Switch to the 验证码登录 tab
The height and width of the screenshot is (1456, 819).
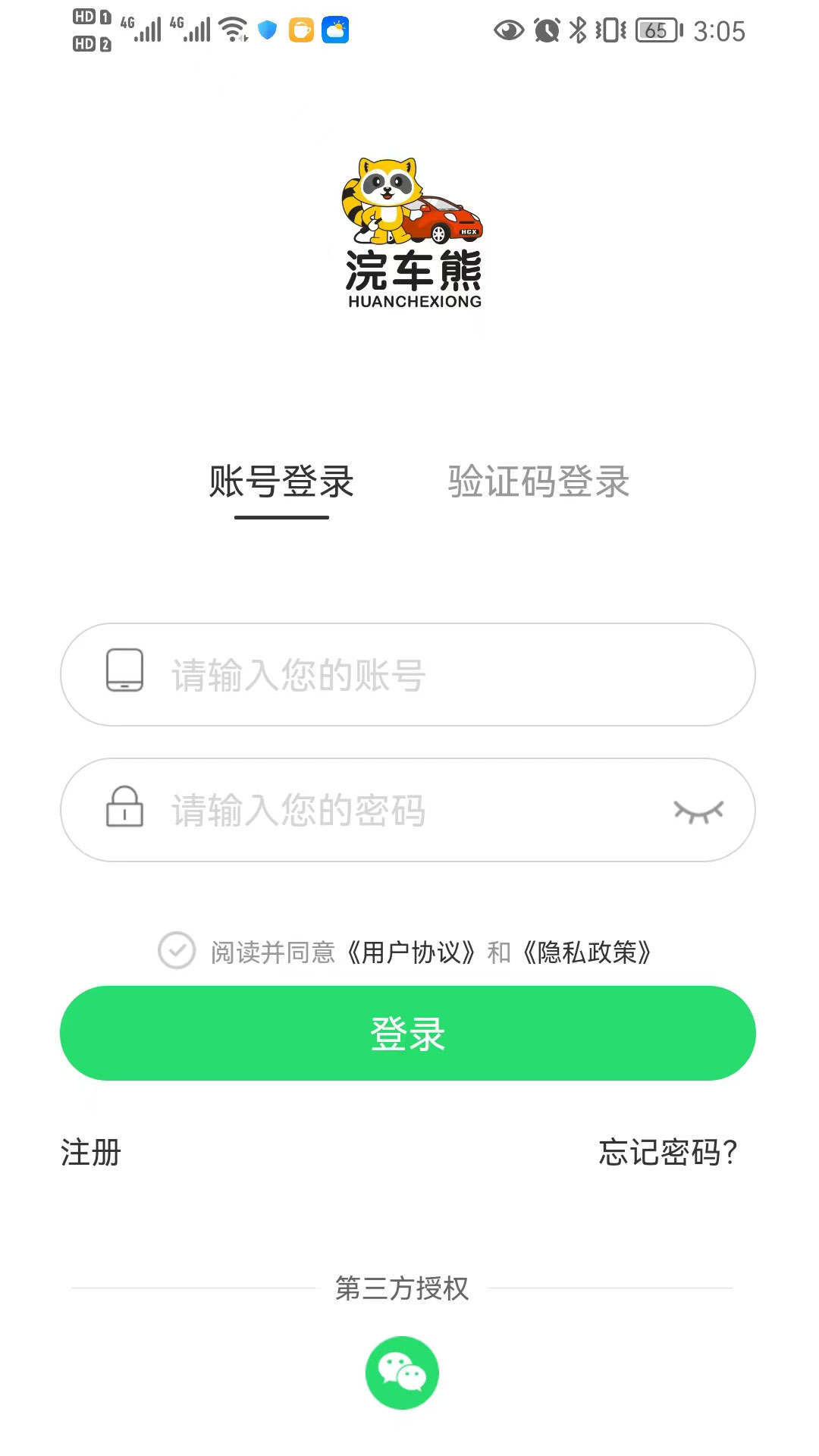click(539, 482)
